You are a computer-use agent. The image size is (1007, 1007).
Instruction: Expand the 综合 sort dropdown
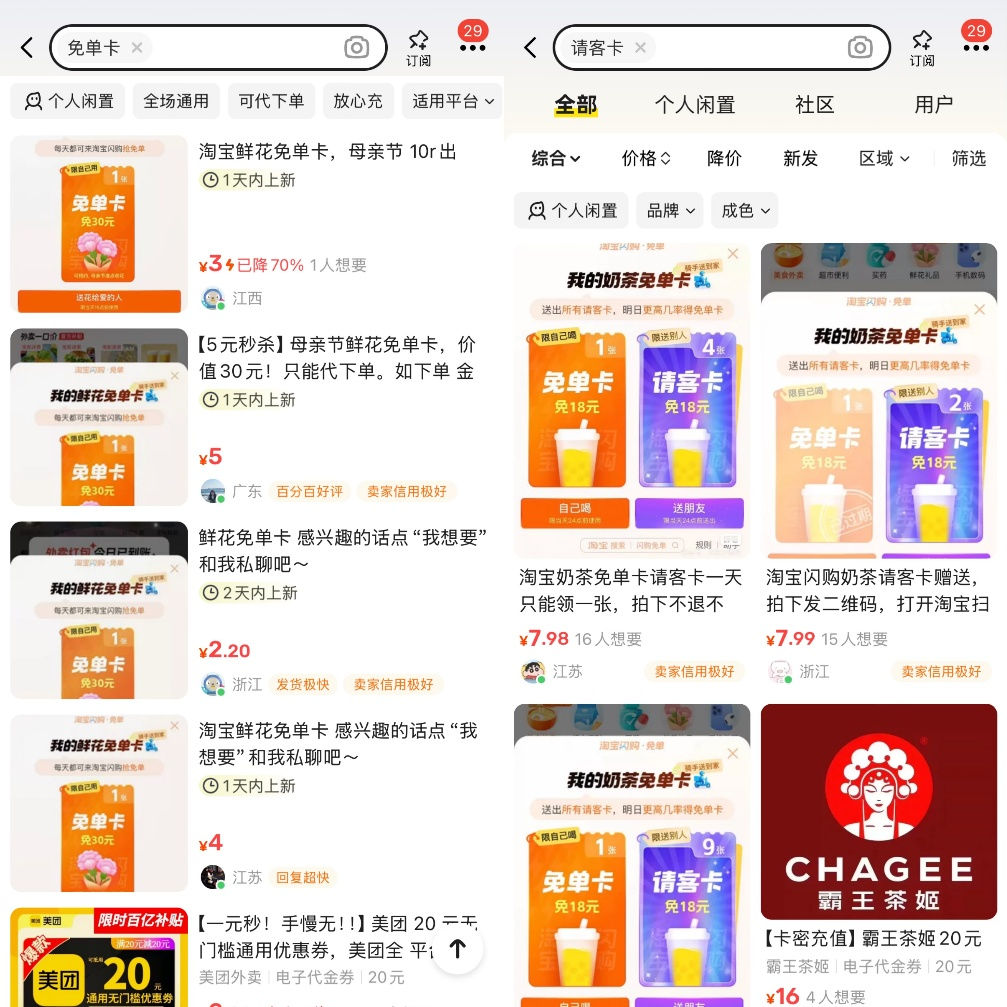(x=556, y=158)
